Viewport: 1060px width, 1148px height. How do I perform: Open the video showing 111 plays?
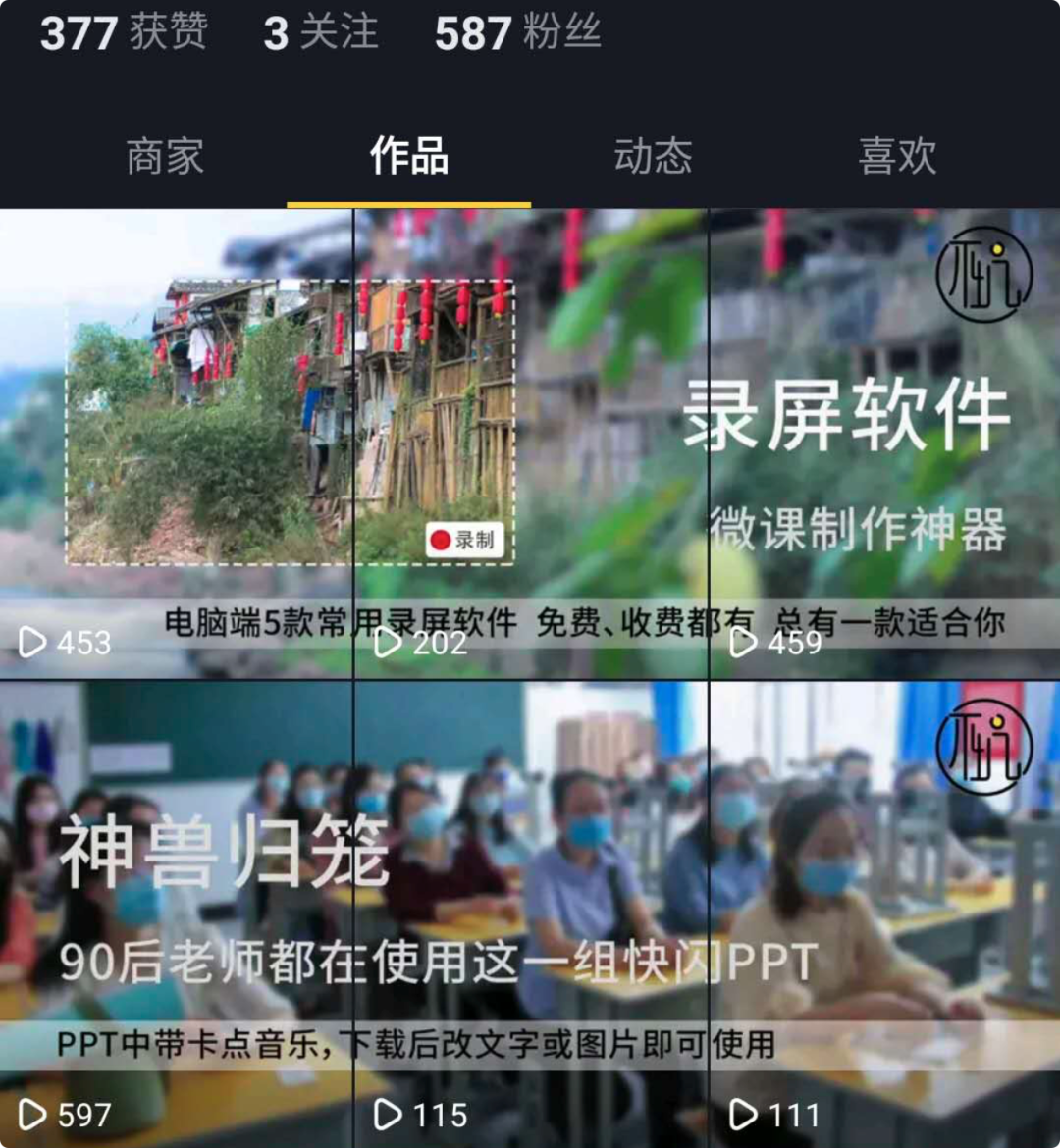click(883, 913)
